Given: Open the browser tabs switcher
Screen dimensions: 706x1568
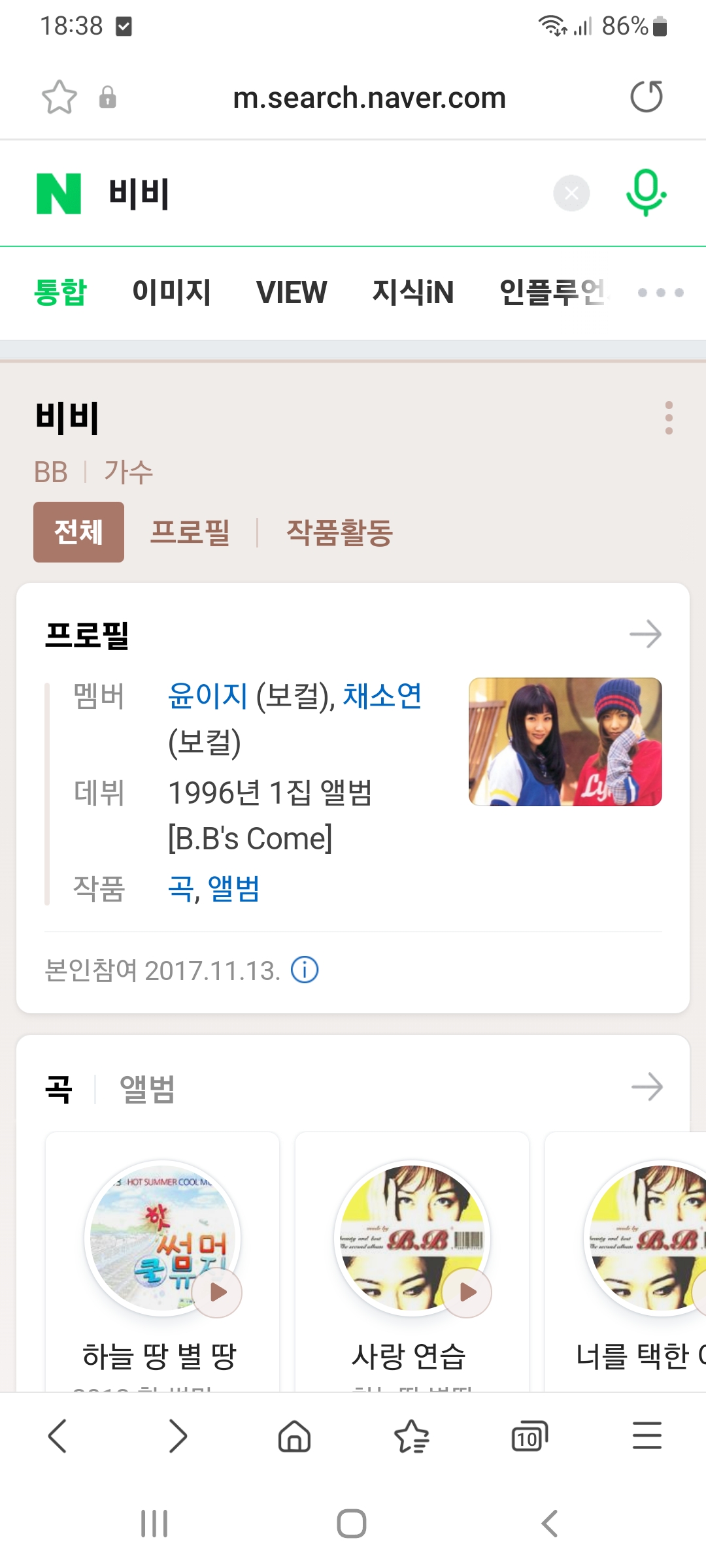Looking at the screenshot, I should 529,1436.
